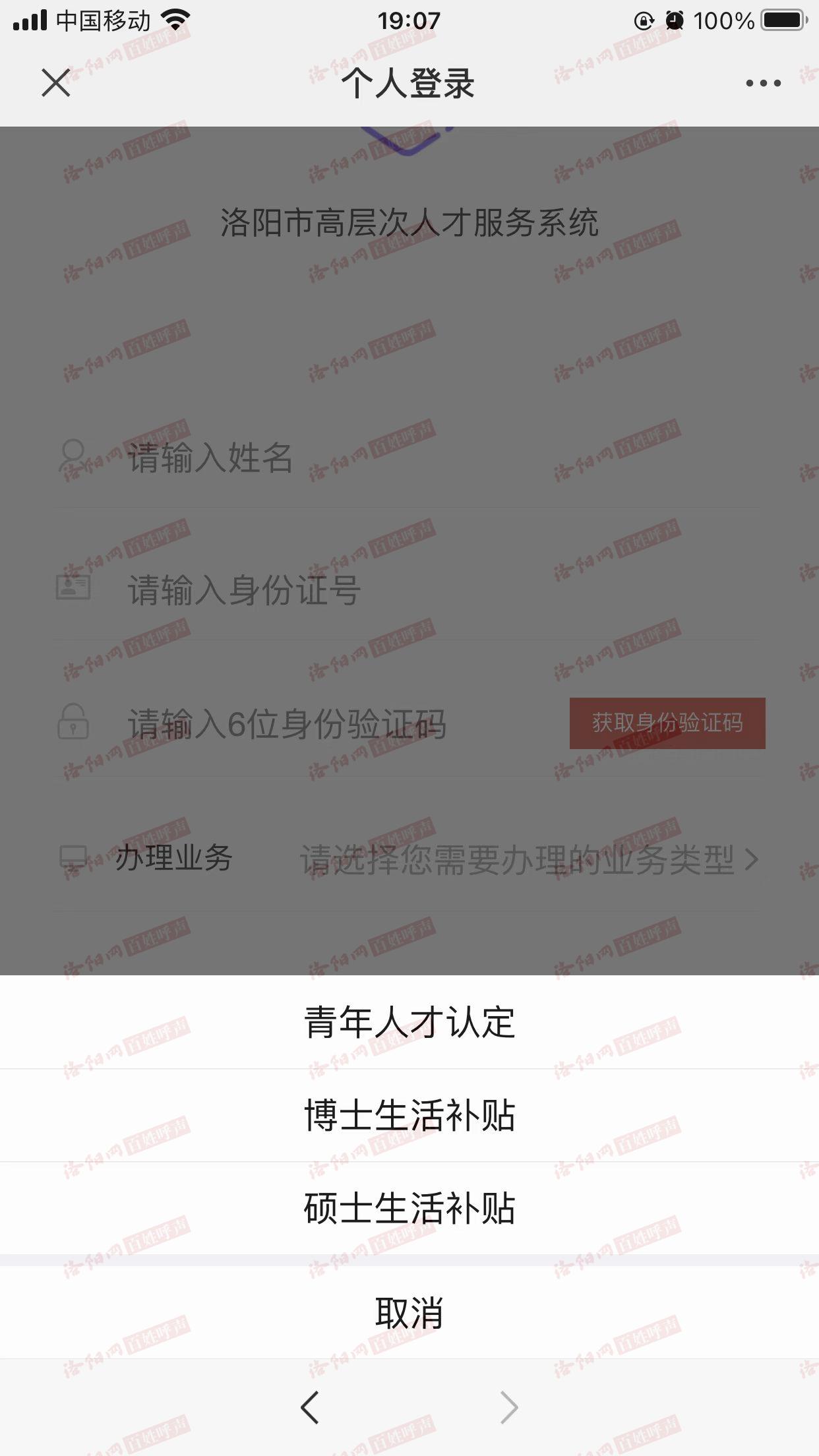
Task: Tap 取消 to dismiss the sheet
Action: click(x=409, y=1312)
